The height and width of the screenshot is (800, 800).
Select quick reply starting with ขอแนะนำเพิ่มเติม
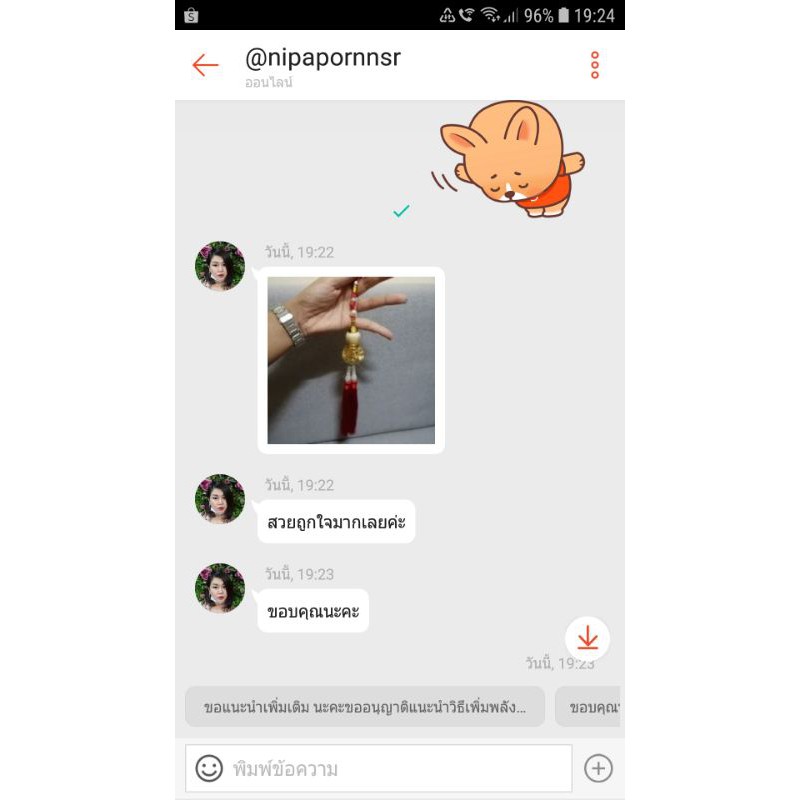(x=365, y=707)
